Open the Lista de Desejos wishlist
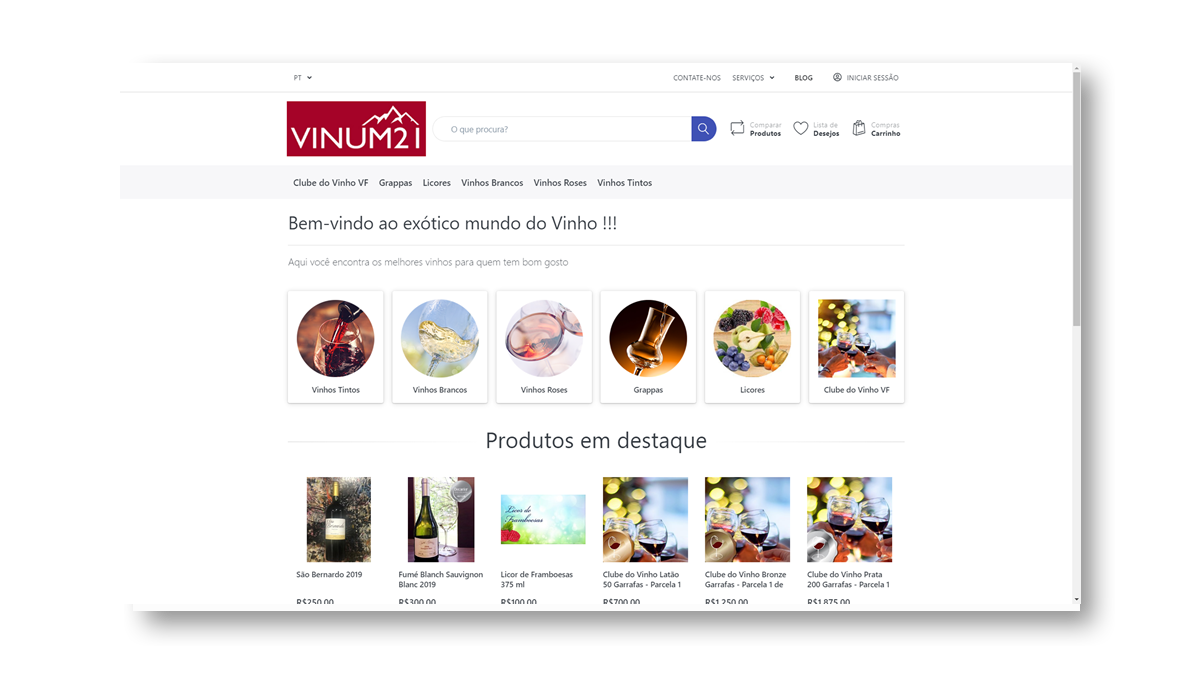Viewport: 1200px width, 695px height. pyautogui.click(x=816, y=129)
